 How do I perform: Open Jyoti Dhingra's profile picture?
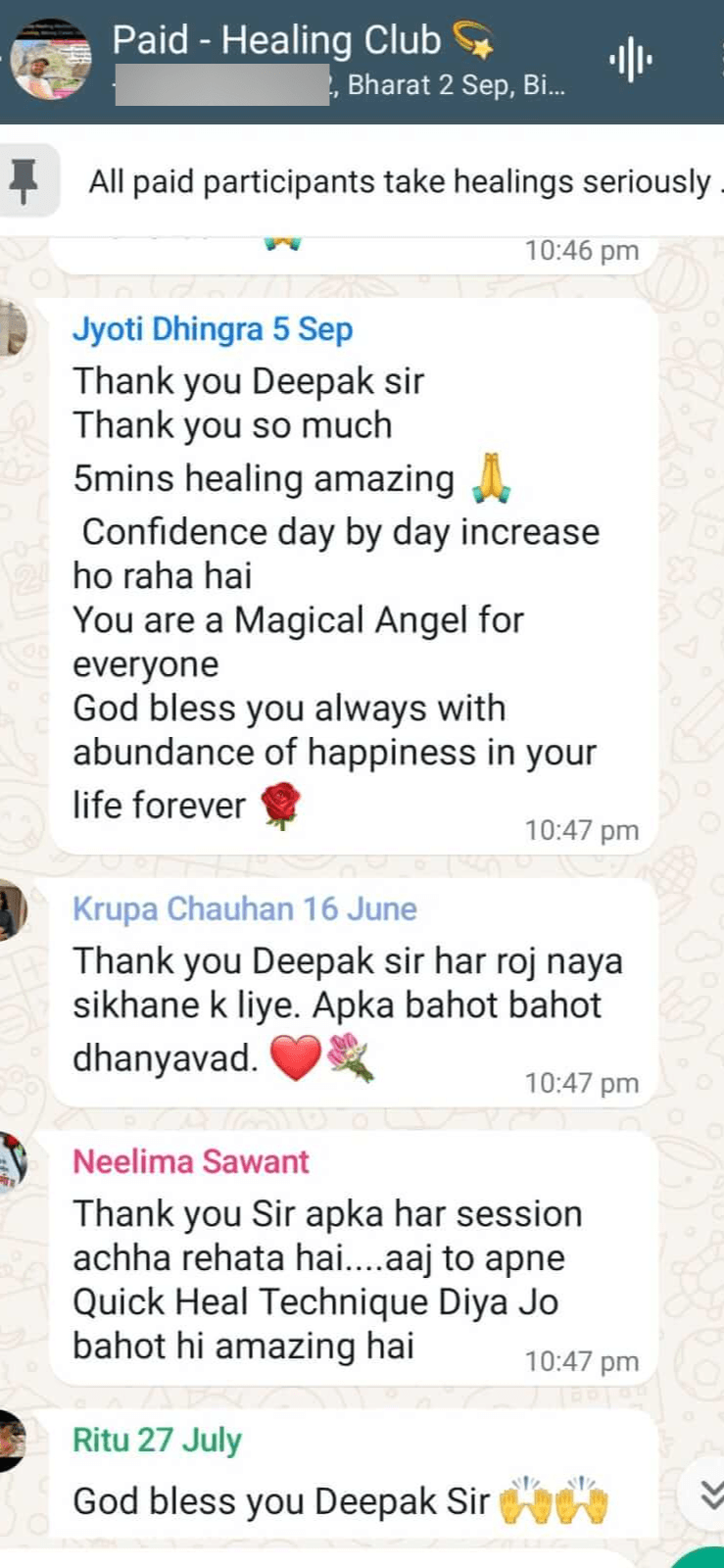point(12,328)
